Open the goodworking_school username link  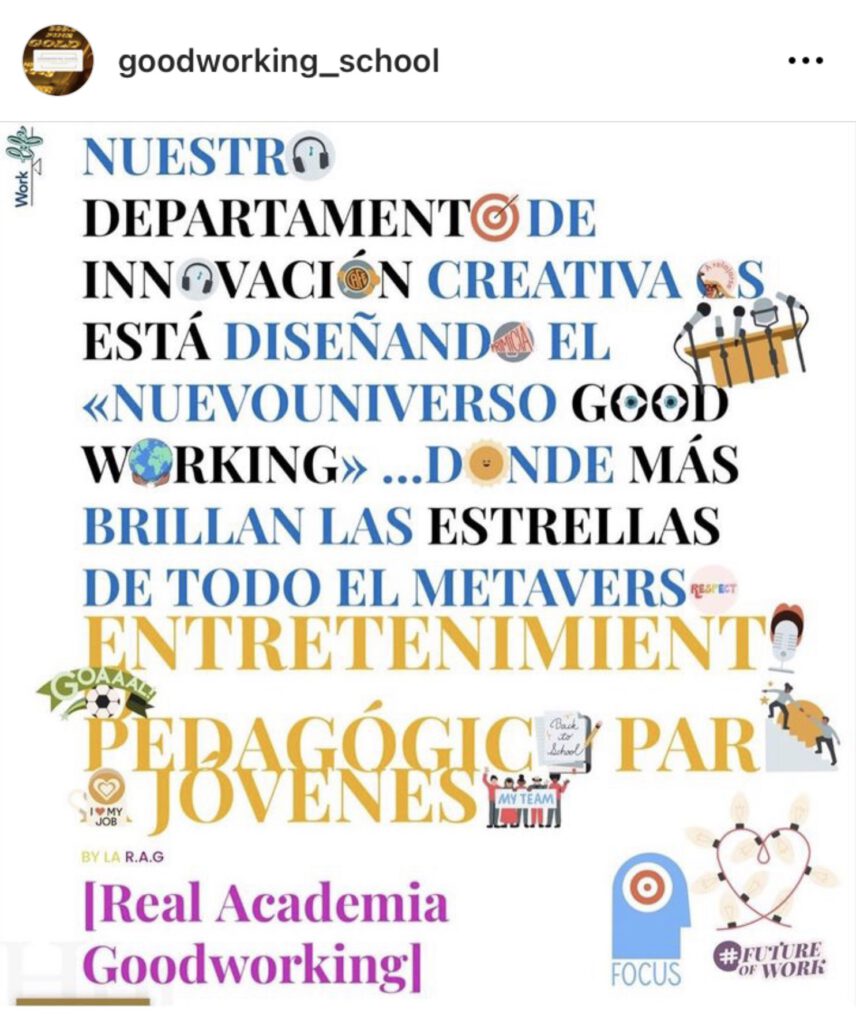(278, 61)
